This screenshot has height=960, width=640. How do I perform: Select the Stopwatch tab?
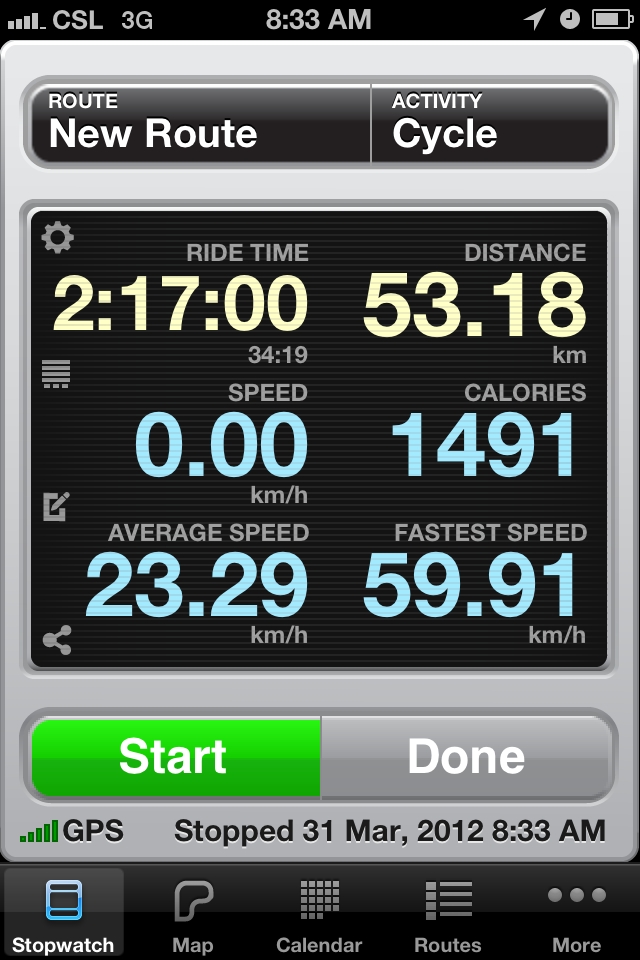click(x=64, y=915)
